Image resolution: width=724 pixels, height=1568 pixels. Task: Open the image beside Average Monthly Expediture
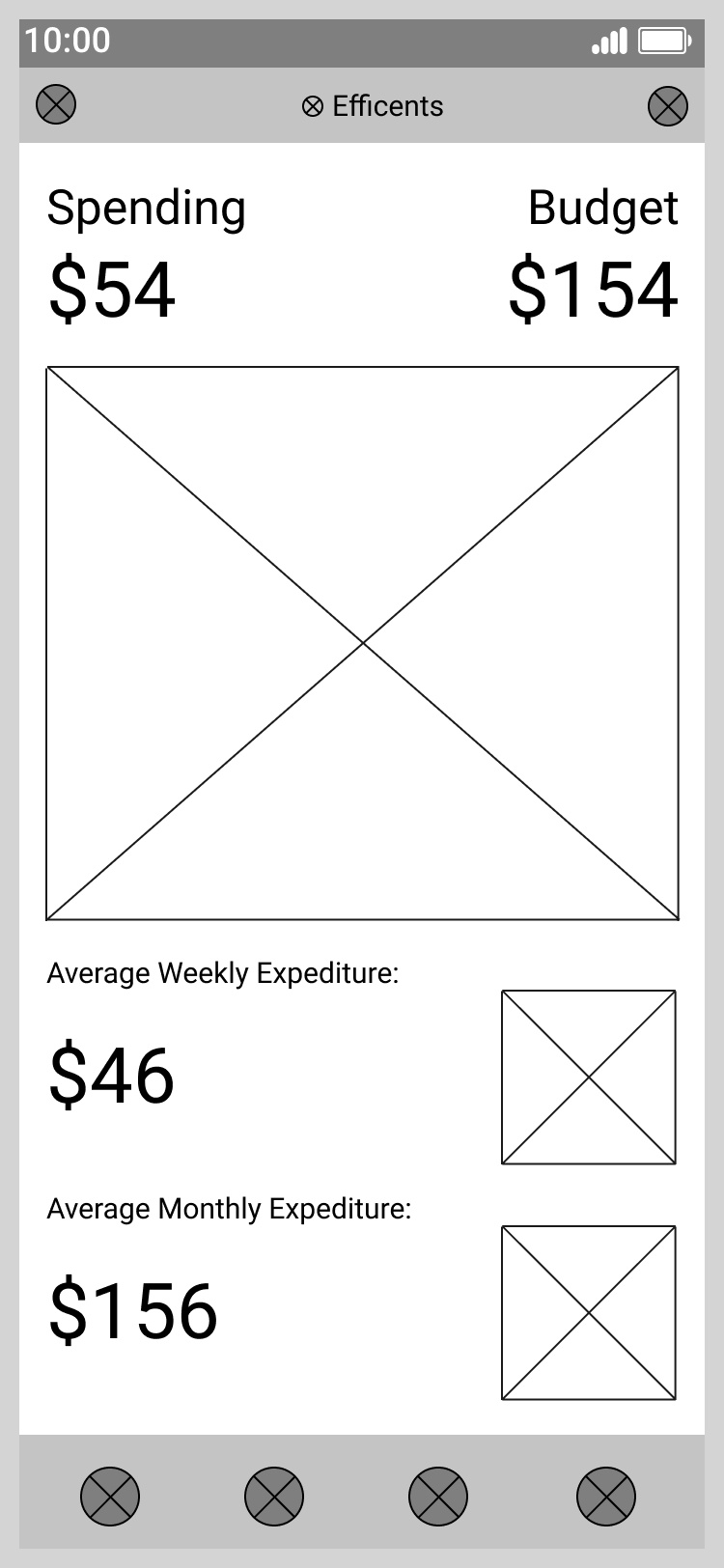click(588, 1312)
